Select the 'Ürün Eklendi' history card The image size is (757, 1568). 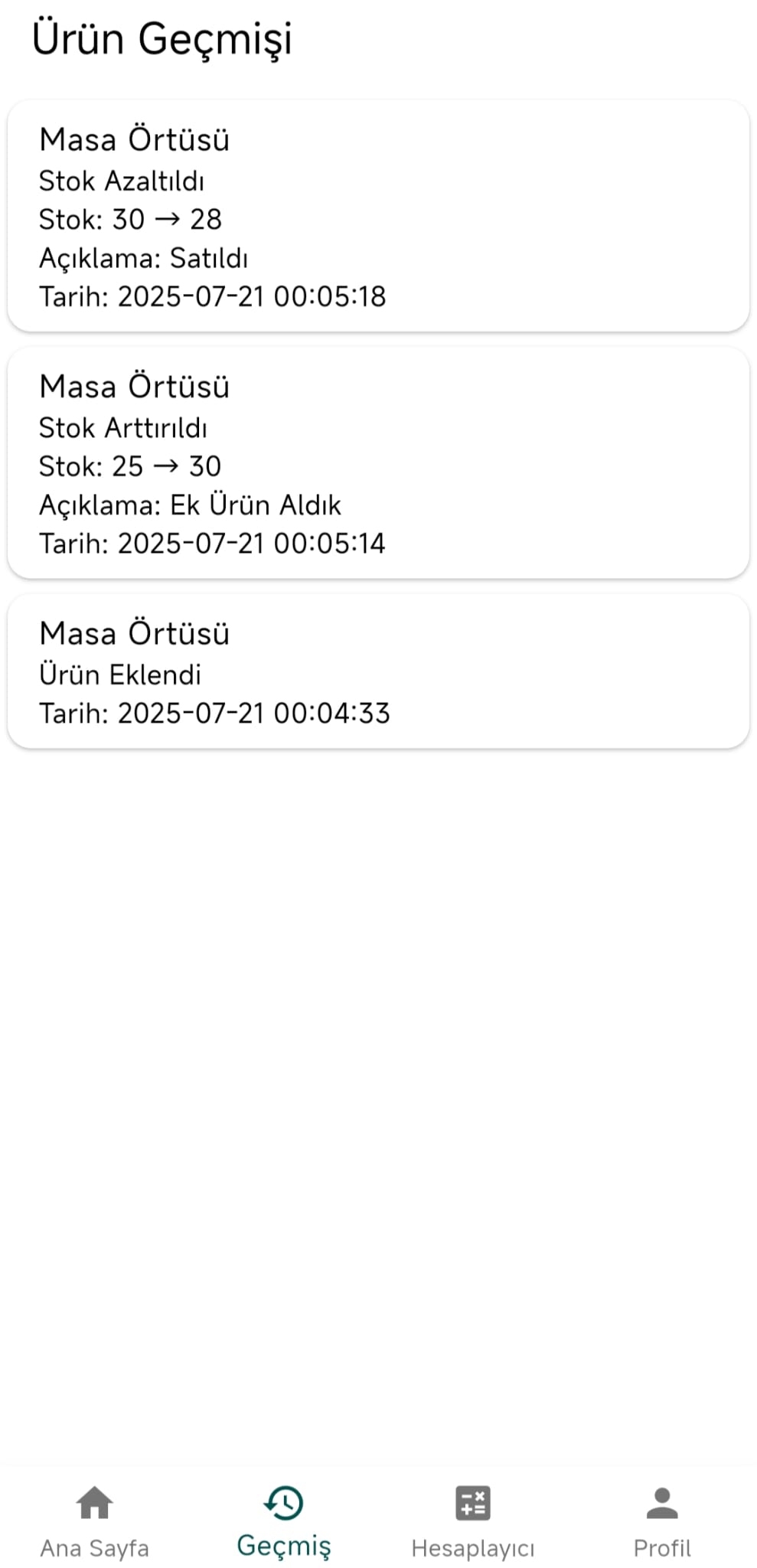(378, 671)
